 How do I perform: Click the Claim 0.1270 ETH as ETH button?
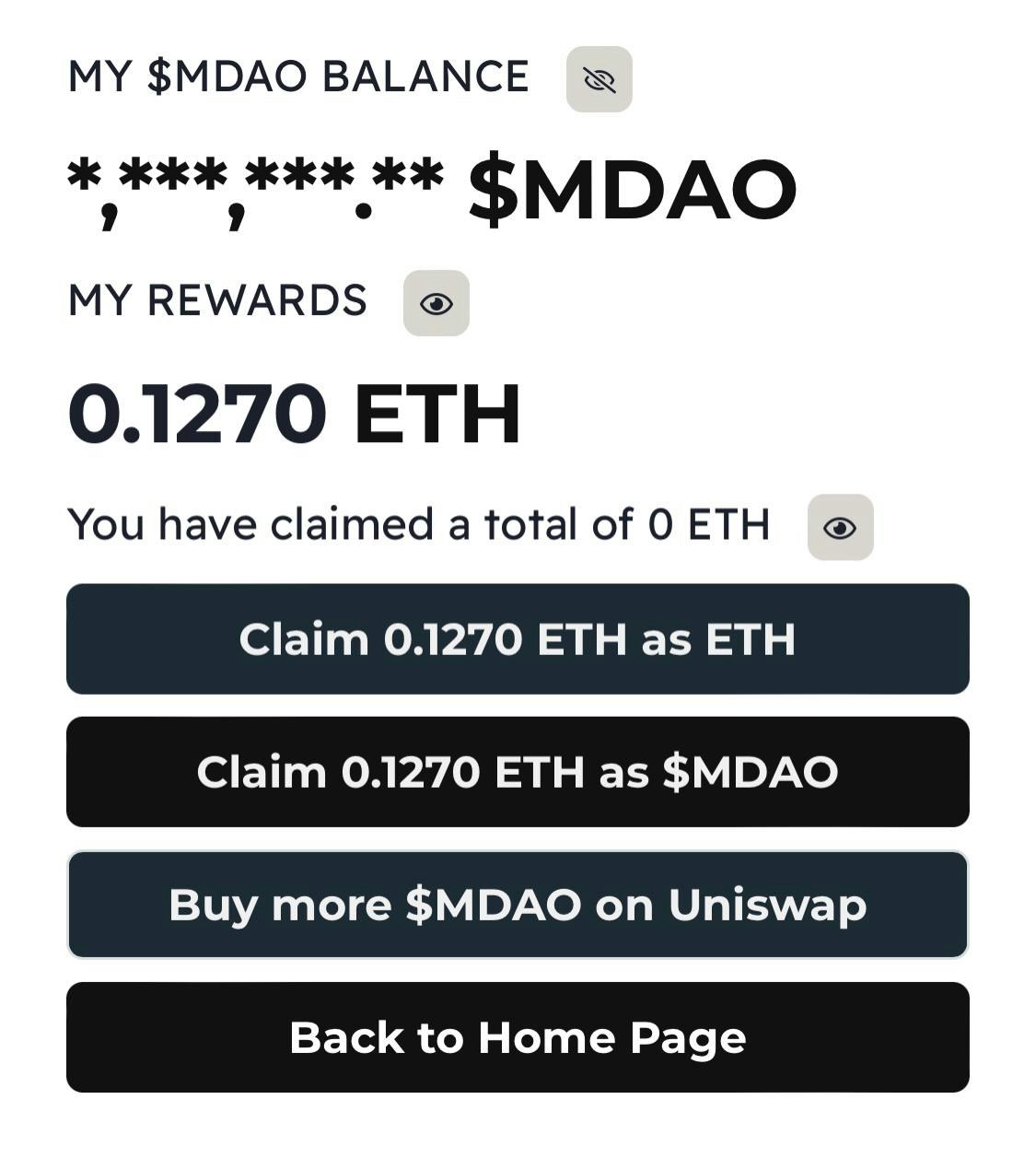518,639
